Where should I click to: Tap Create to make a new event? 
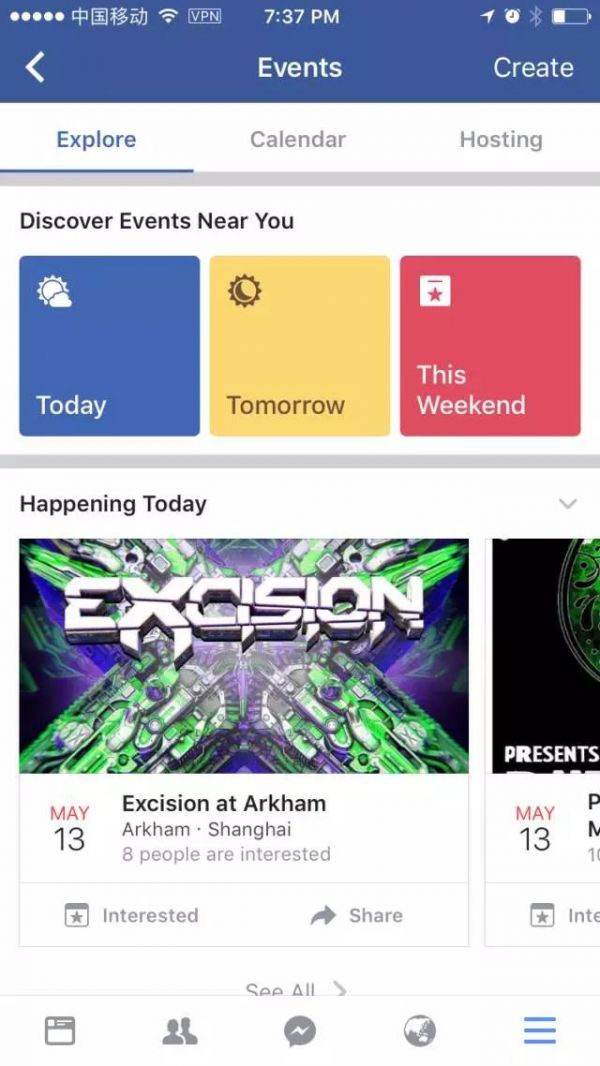pyautogui.click(x=533, y=68)
